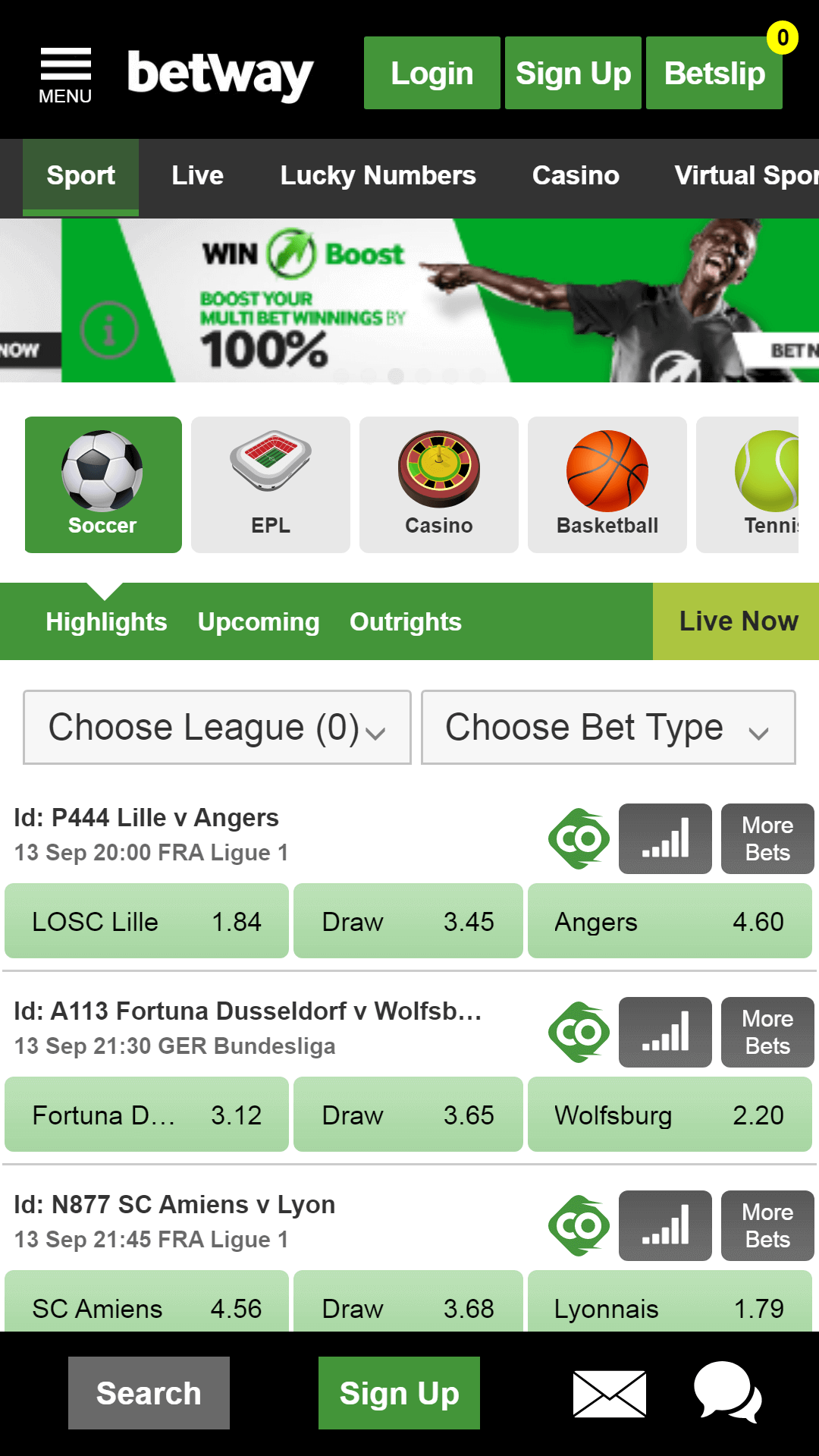Switch to the Casino top tab

(x=576, y=176)
